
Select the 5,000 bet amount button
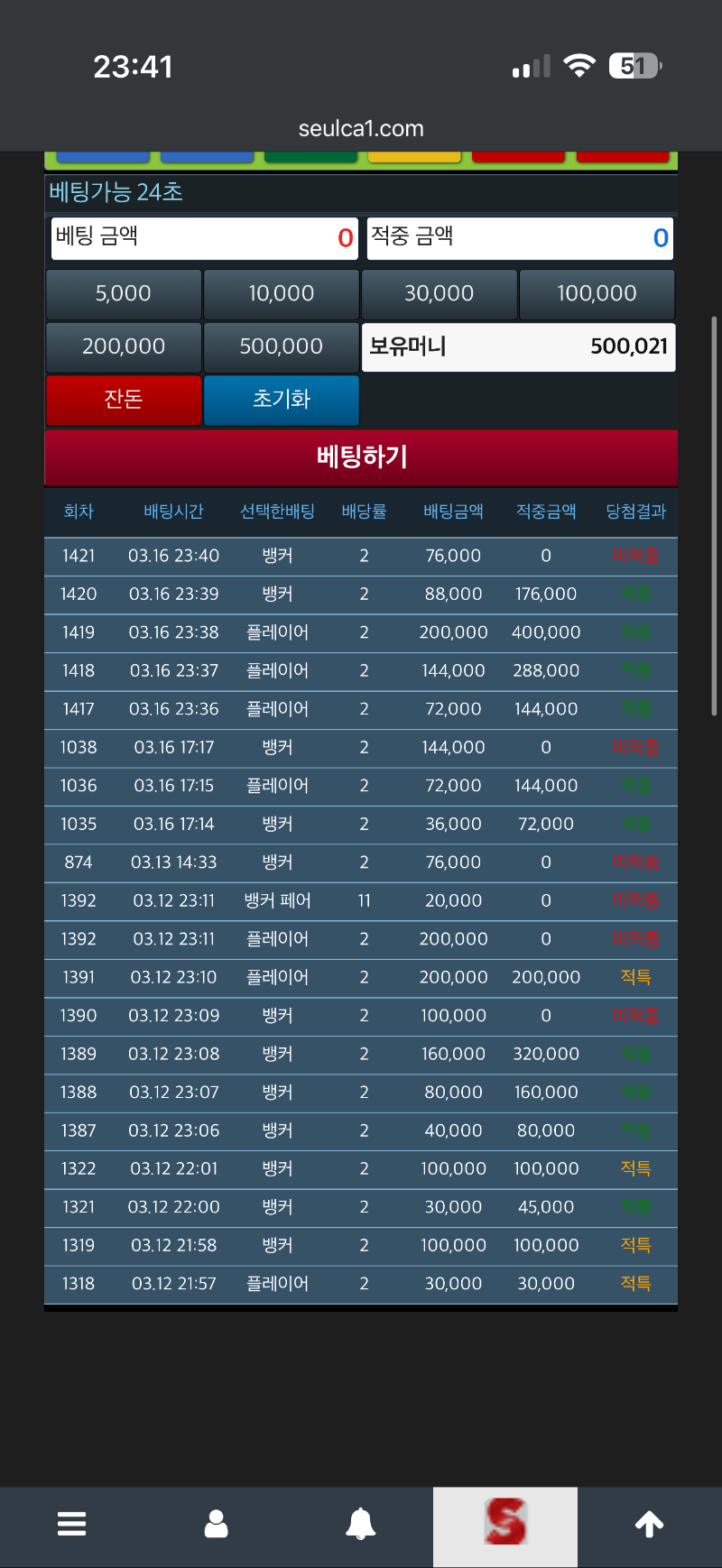tap(124, 294)
